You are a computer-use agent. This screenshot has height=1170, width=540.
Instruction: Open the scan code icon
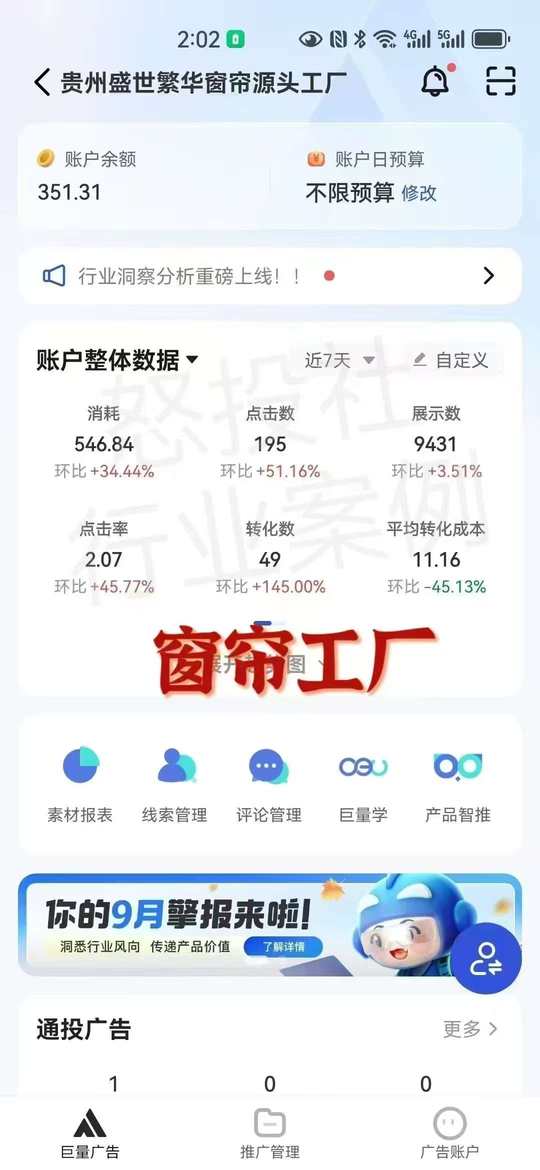tap(500, 81)
